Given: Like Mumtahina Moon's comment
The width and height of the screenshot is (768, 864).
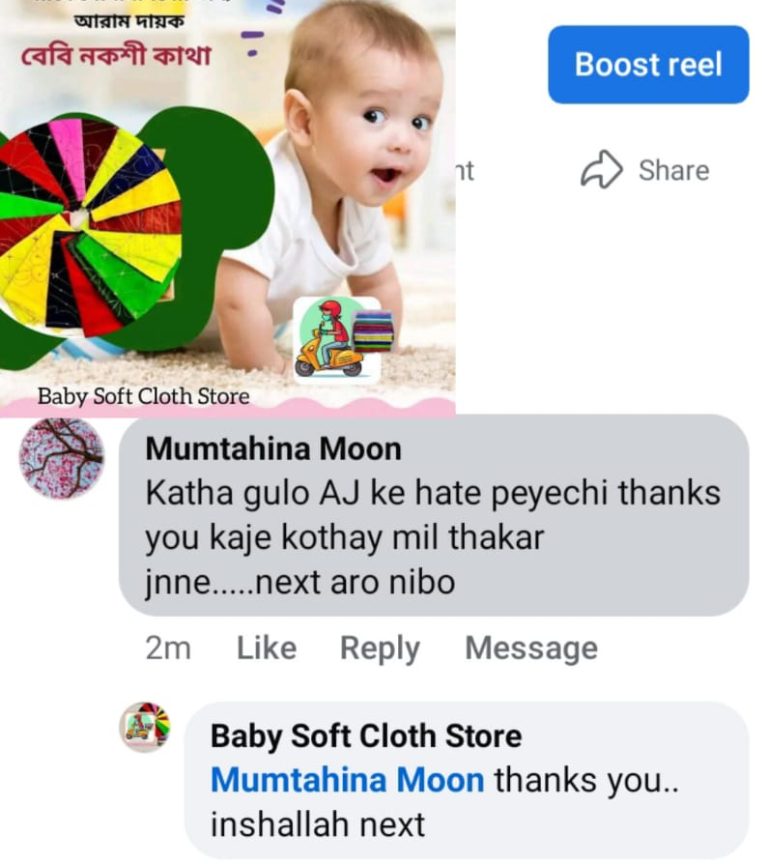Looking at the screenshot, I should pos(266,648).
